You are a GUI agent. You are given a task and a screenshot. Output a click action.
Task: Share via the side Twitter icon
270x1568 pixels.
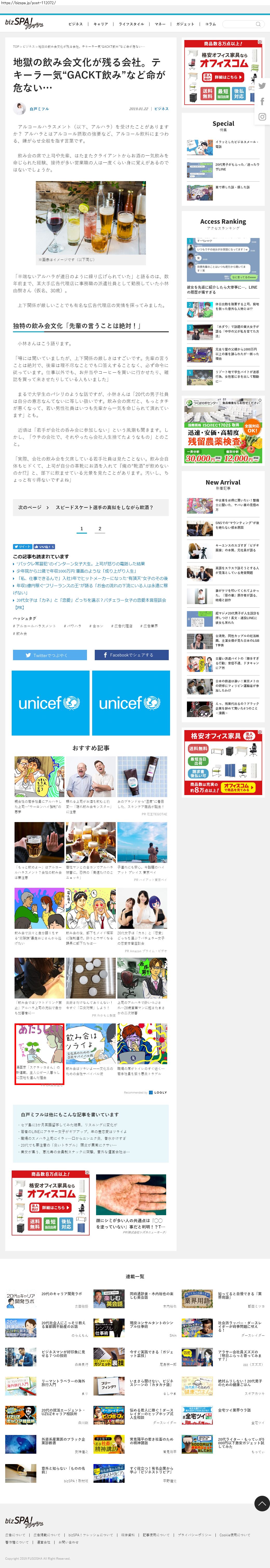[262, 86]
